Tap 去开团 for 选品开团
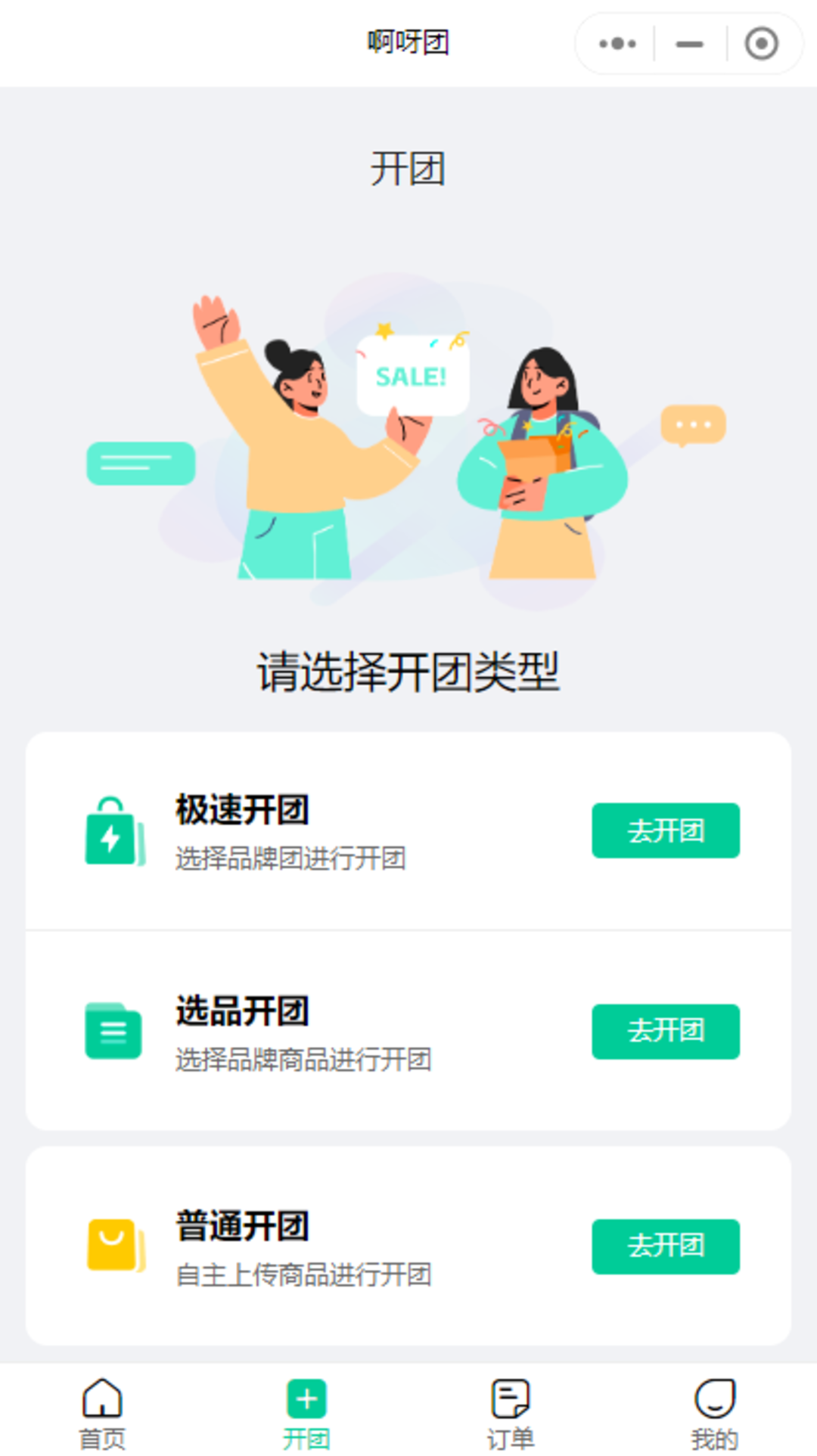The height and width of the screenshot is (1456, 817). (x=665, y=1031)
